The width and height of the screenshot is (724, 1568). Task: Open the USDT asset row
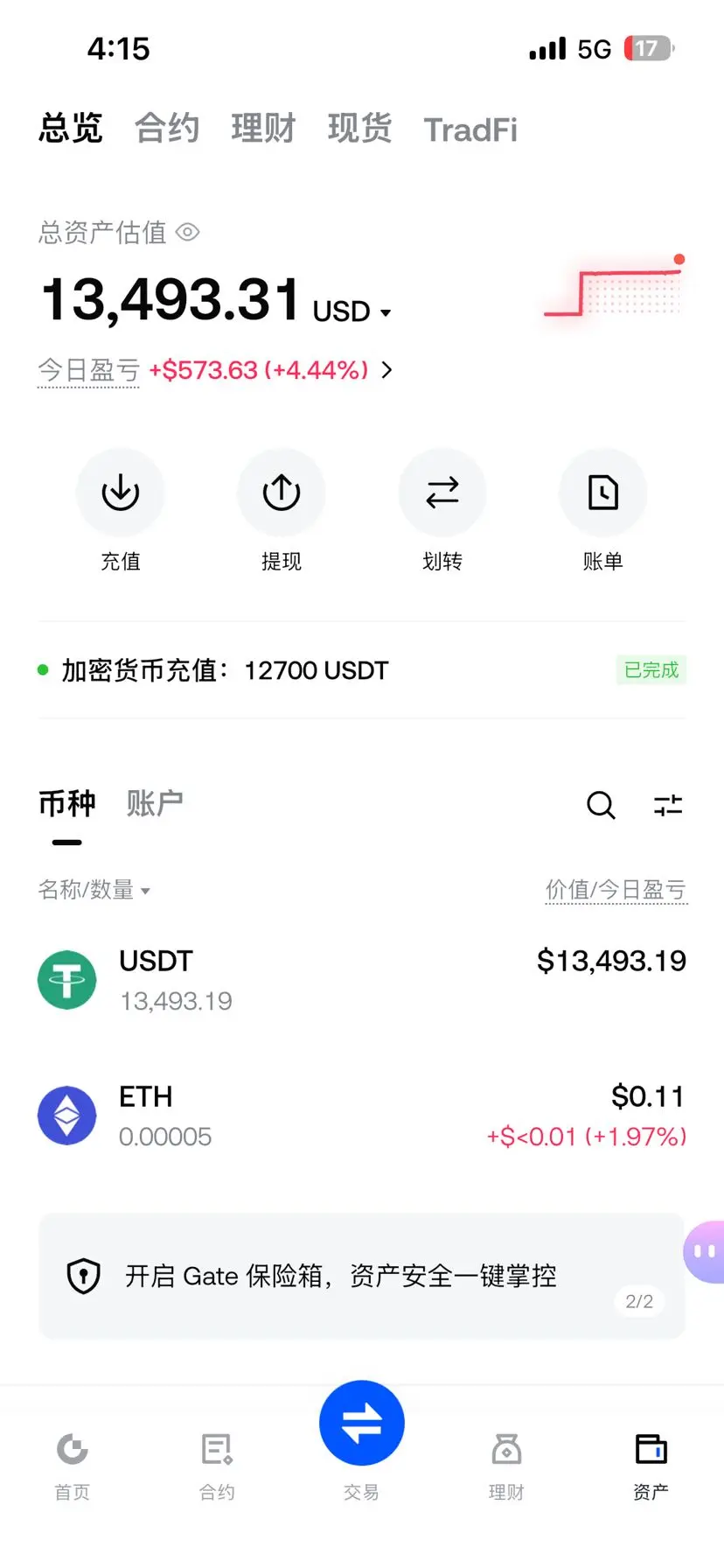362,980
